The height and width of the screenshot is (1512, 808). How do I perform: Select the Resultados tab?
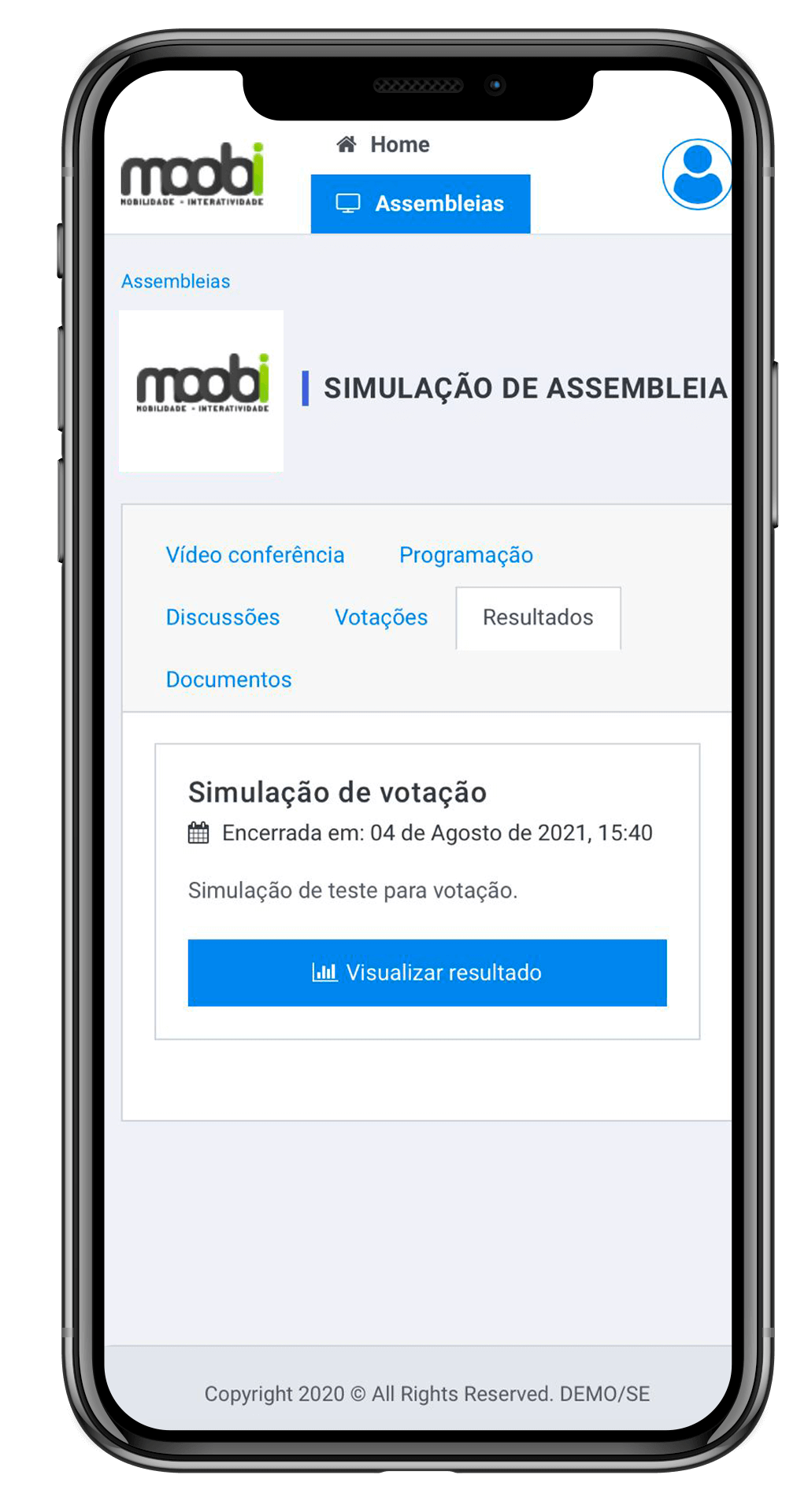538,617
